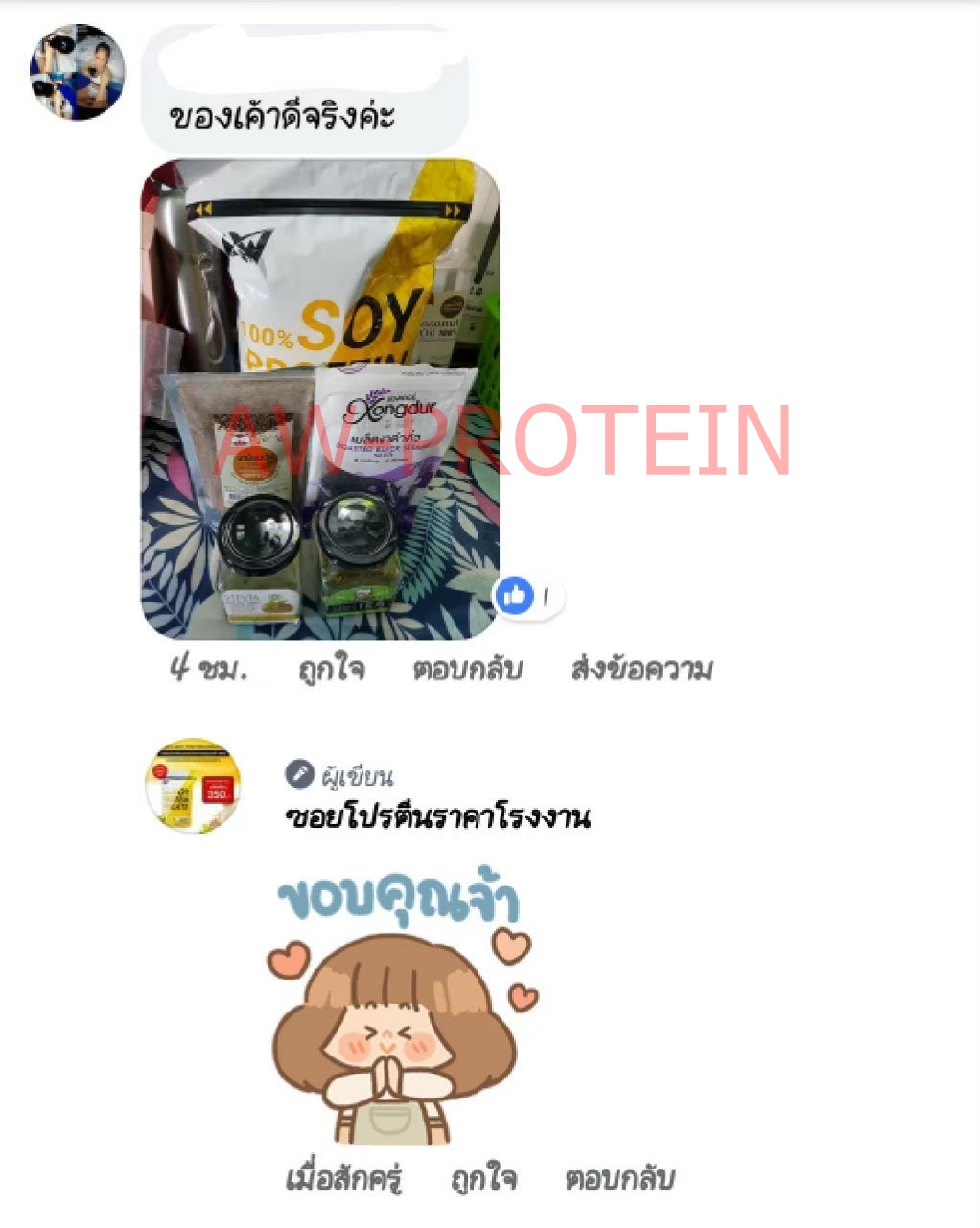This screenshot has height=1228, width=980.
Task: Reply to the page's sticker comment
Action: tap(619, 1178)
